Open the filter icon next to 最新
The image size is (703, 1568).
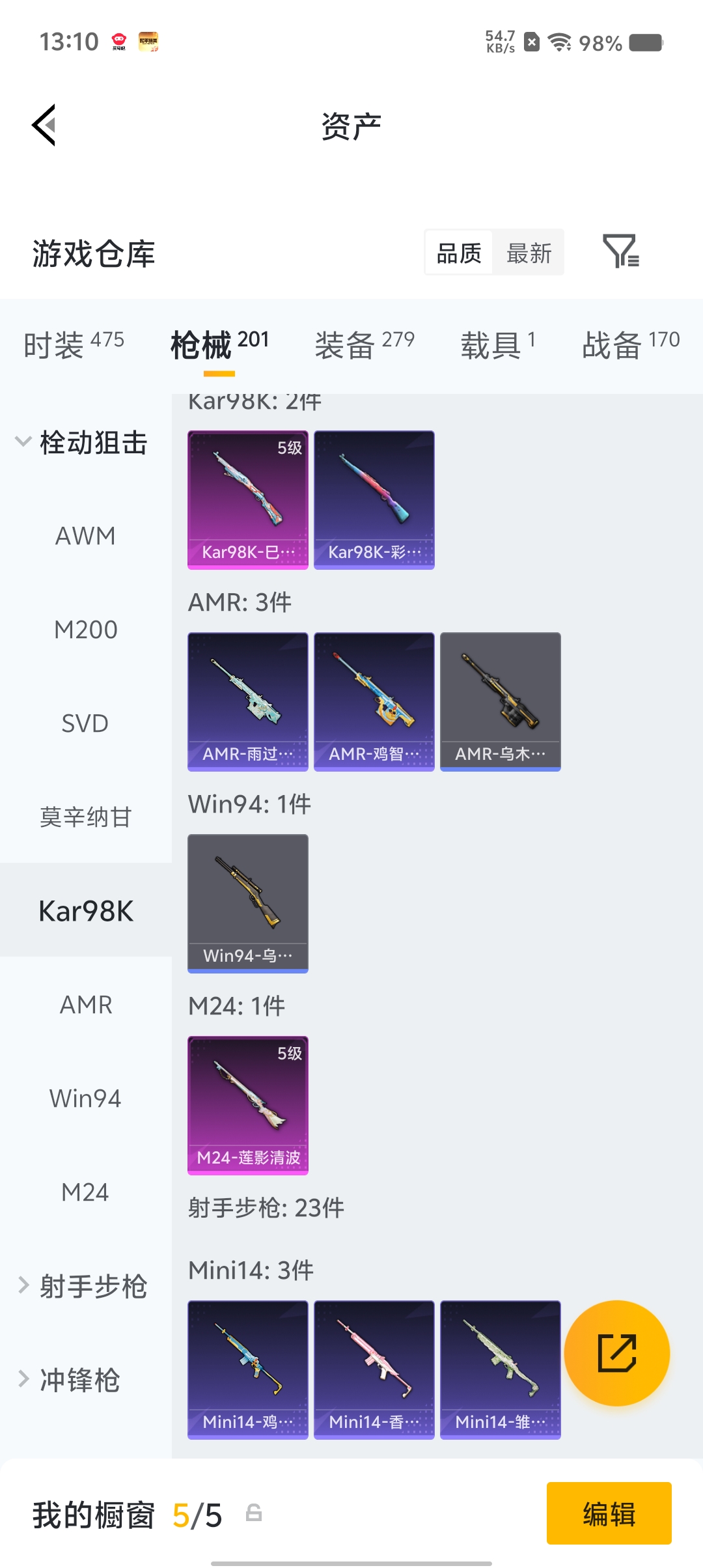click(x=620, y=251)
